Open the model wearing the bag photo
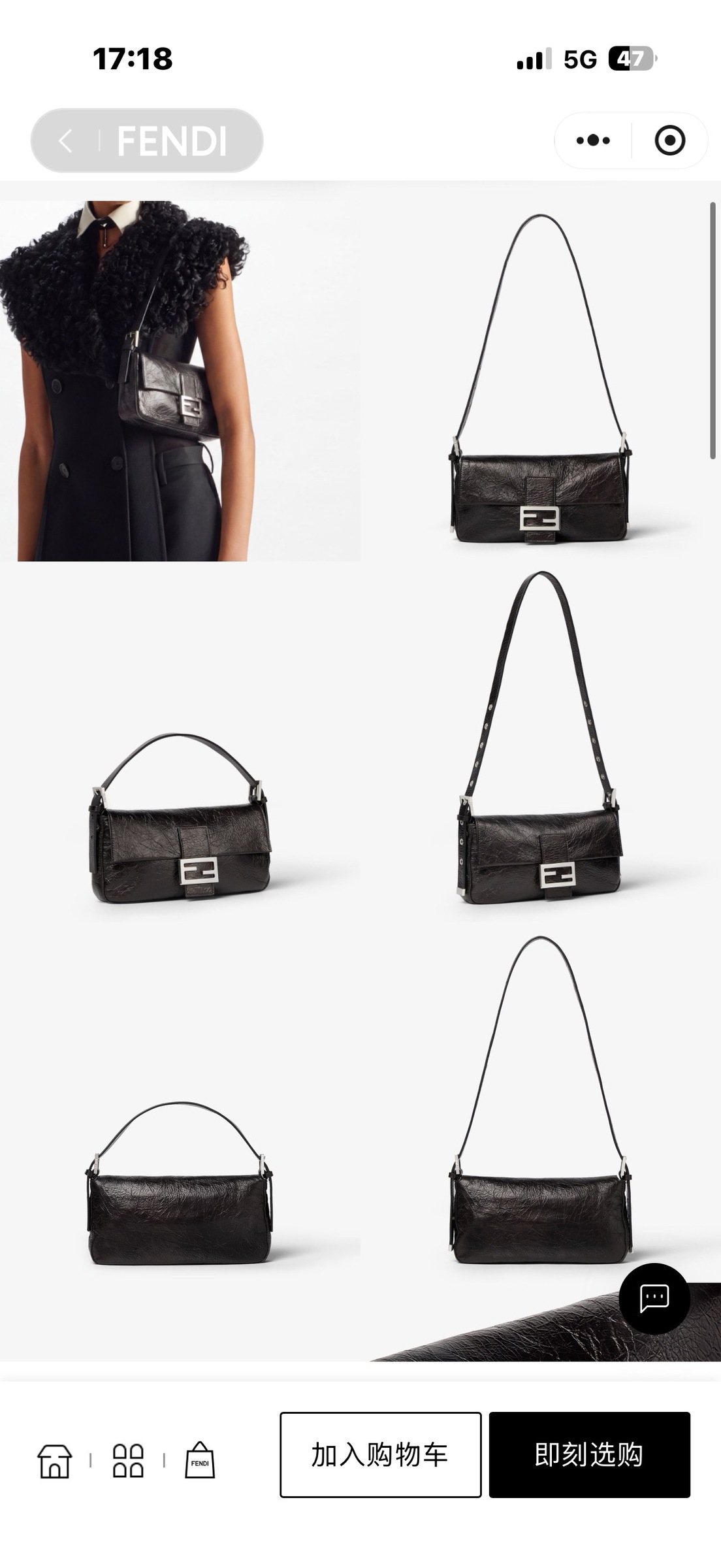This screenshot has height=1568, width=721. 180,380
